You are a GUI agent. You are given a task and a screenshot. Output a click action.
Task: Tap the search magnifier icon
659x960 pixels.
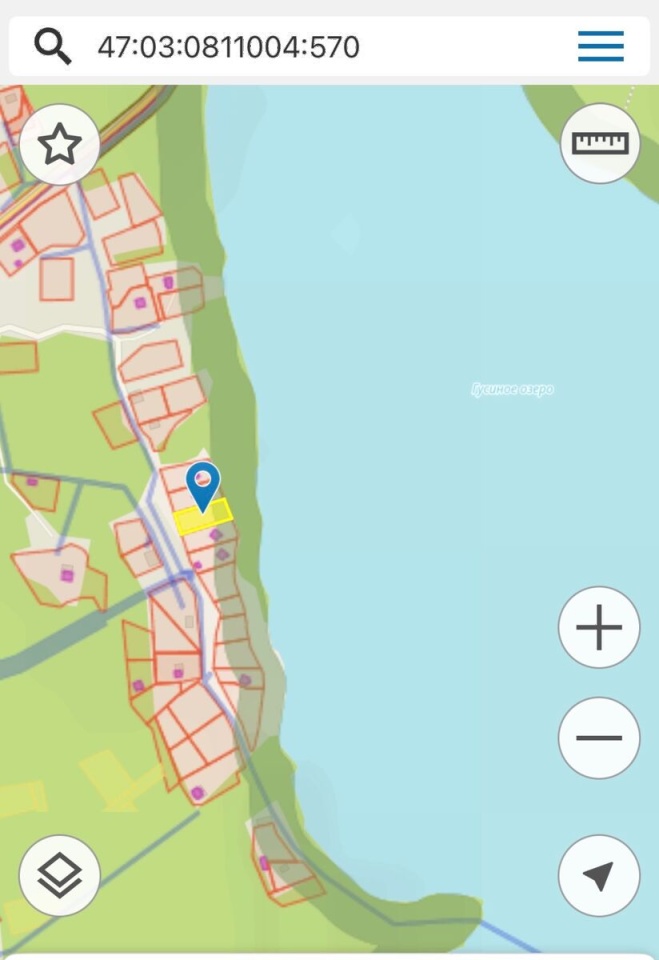pyautogui.click(x=52, y=45)
